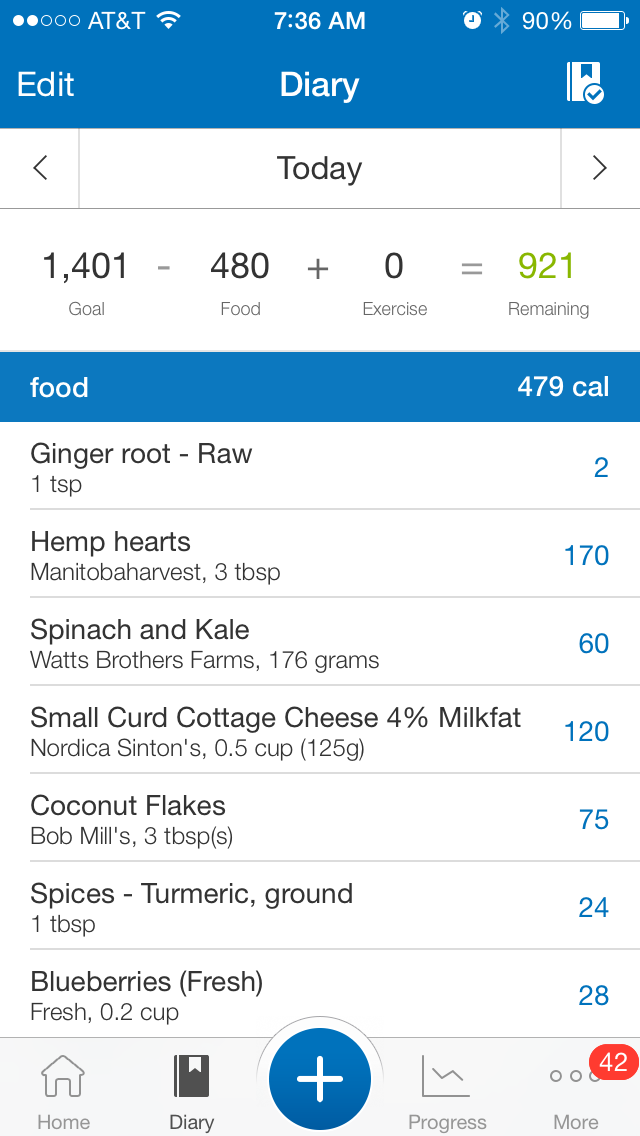Select the Spinach and Kale entry
640x1136 pixels.
click(x=320, y=642)
